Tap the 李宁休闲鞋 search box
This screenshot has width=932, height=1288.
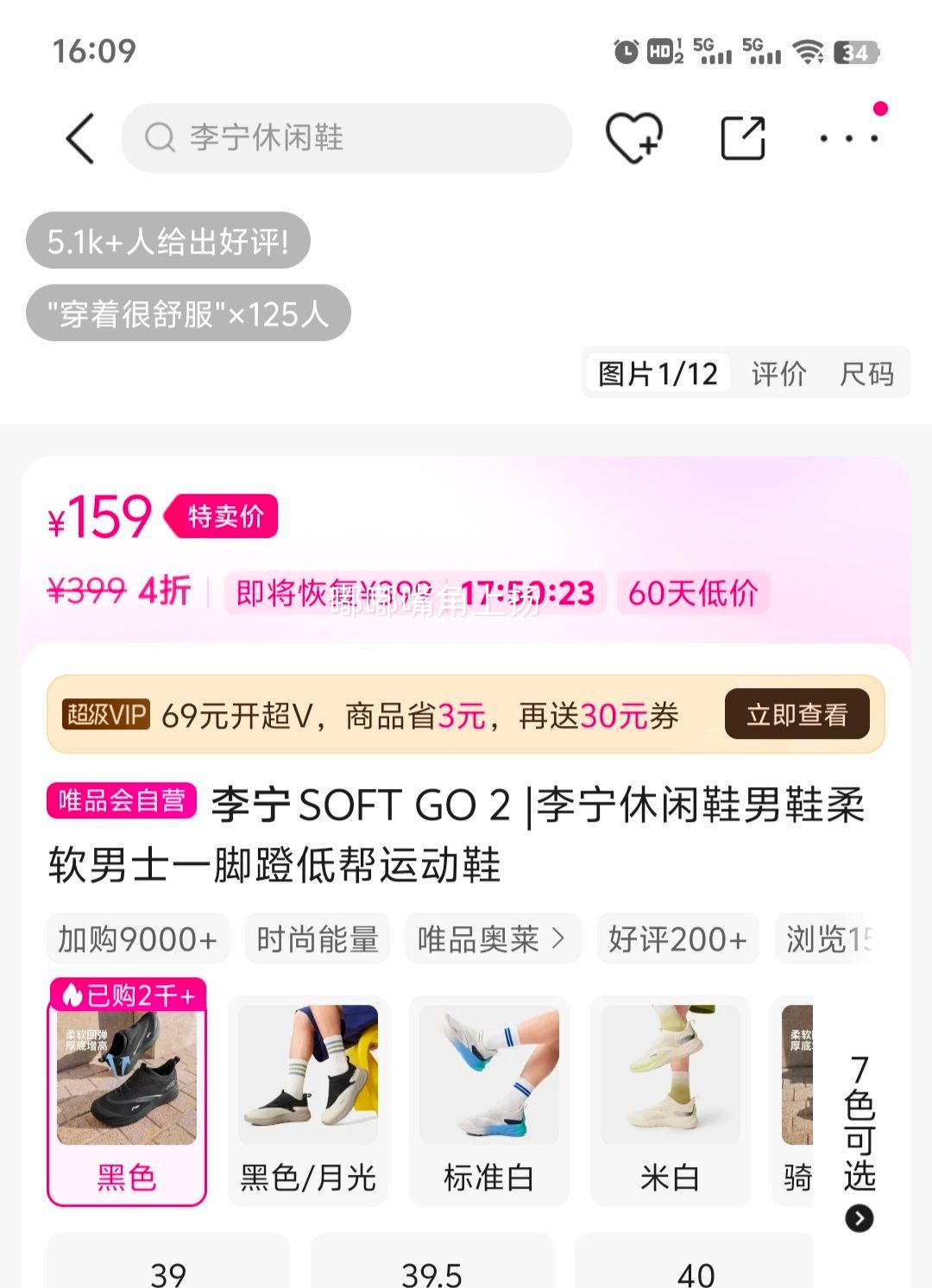(x=346, y=138)
